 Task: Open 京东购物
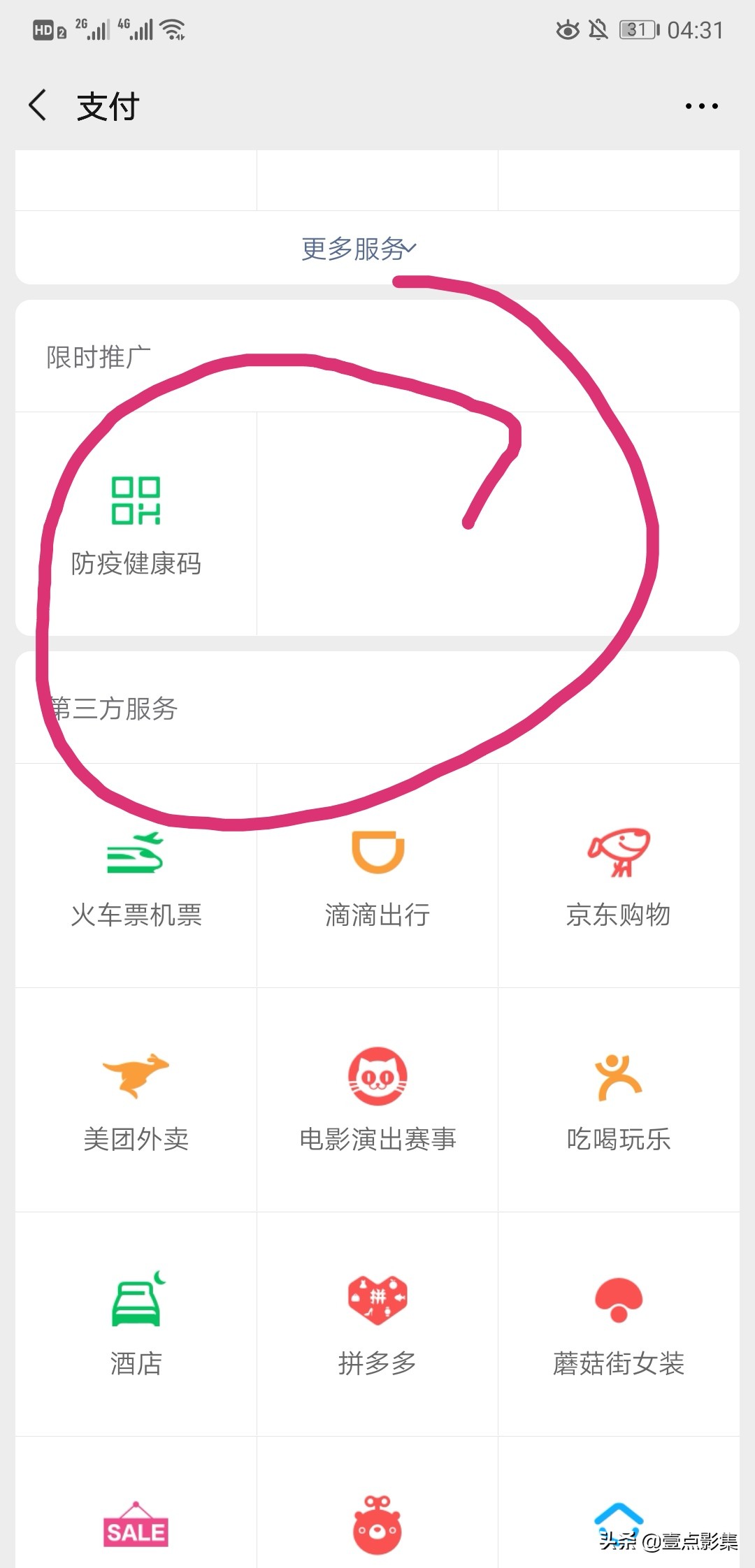pos(619,876)
